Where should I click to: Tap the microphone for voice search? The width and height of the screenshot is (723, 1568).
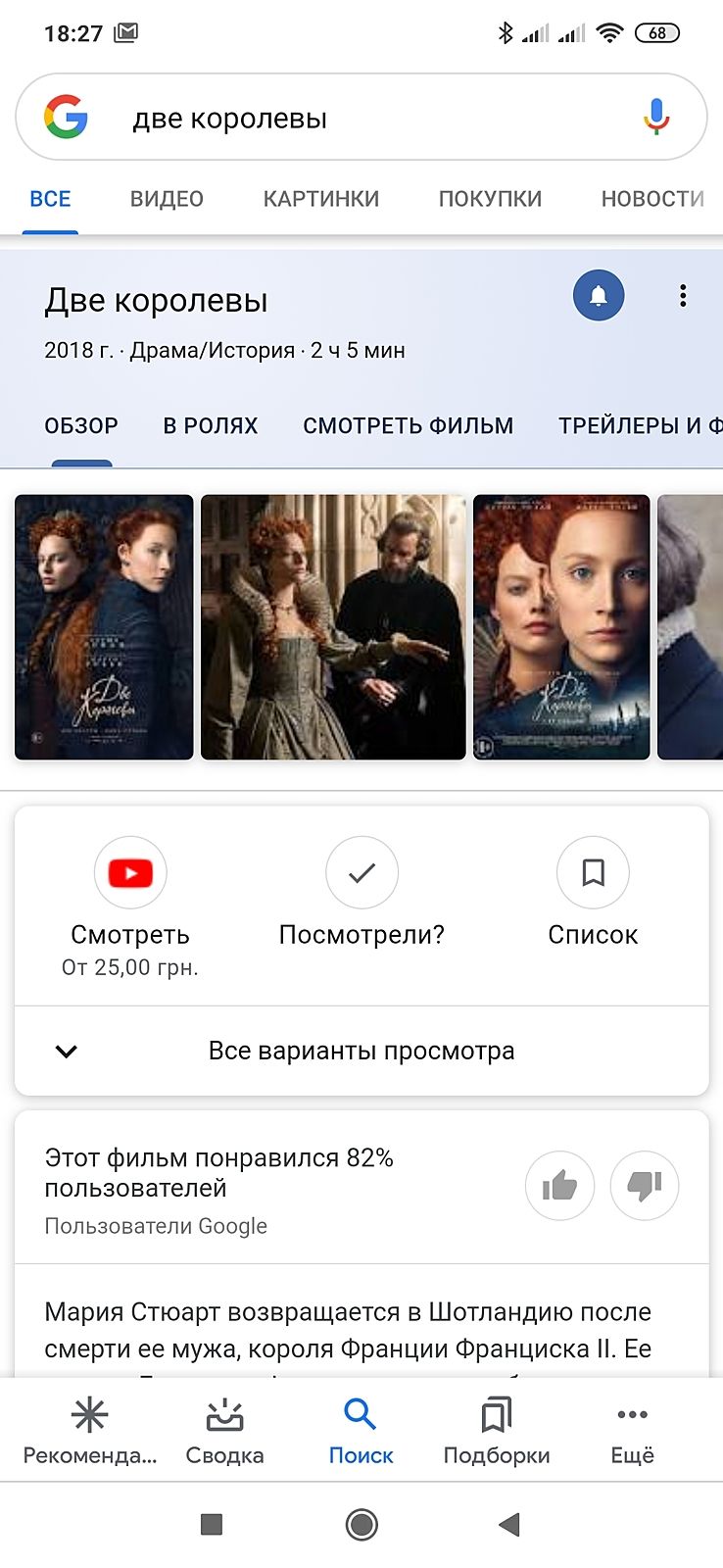pyautogui.click(x=655, y=118)
